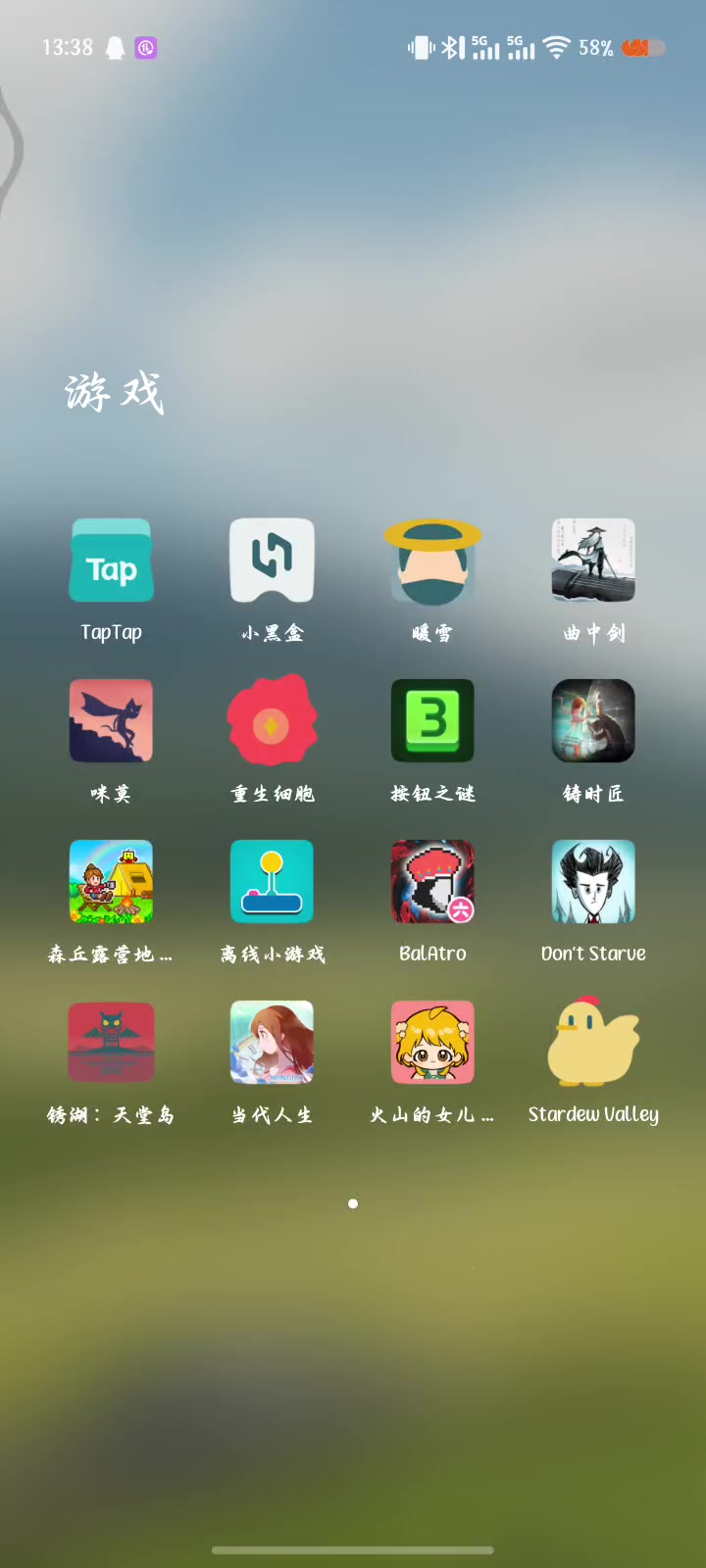The width and height of the screenshot is (706, 1568).
Task: Open the 离线小游戏 app
Action: click(x=272, y=882)
